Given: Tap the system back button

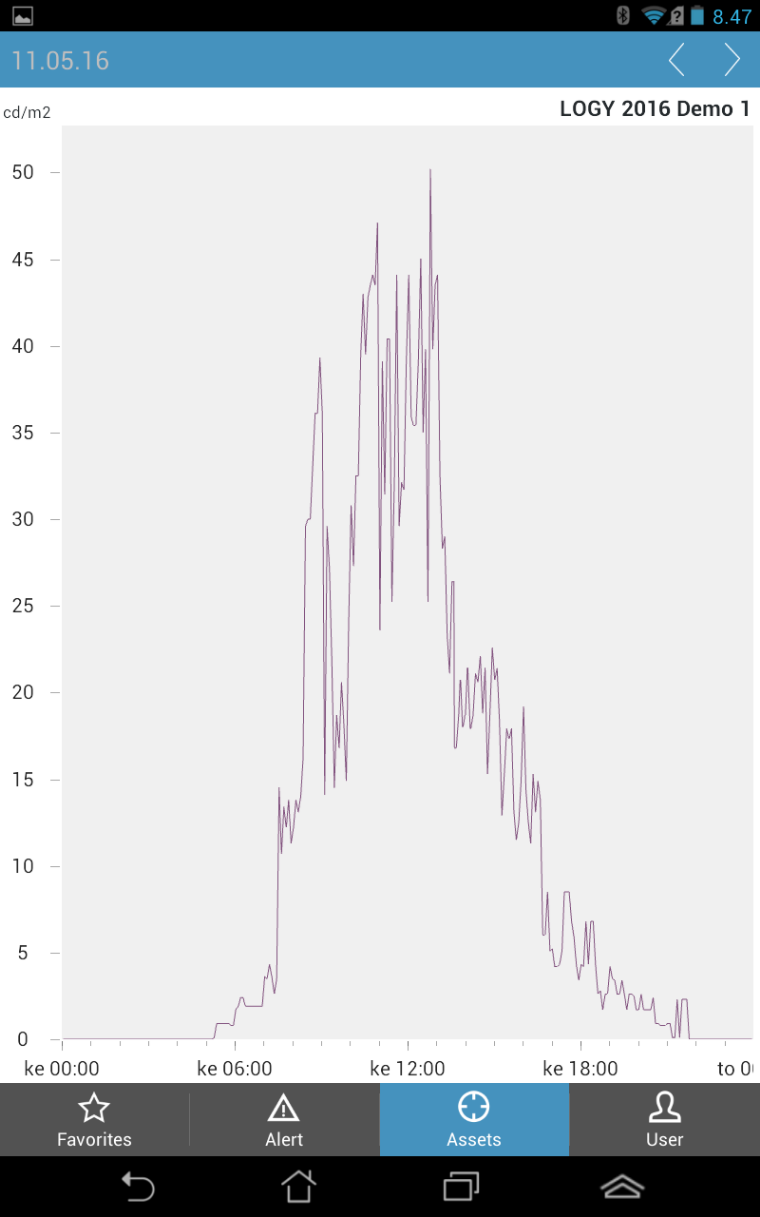Looking at the screenshot, I should [x=138, y=1186].
